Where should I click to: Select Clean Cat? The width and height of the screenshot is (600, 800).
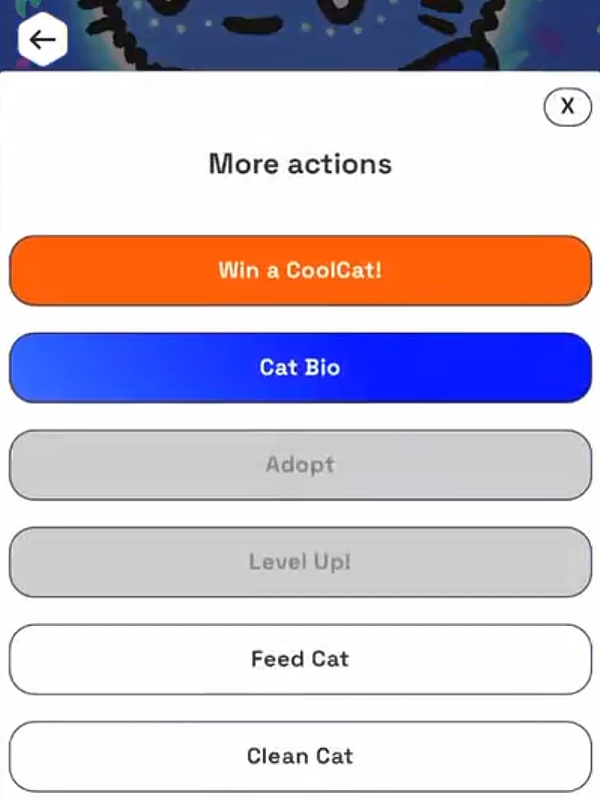point(300,756)
